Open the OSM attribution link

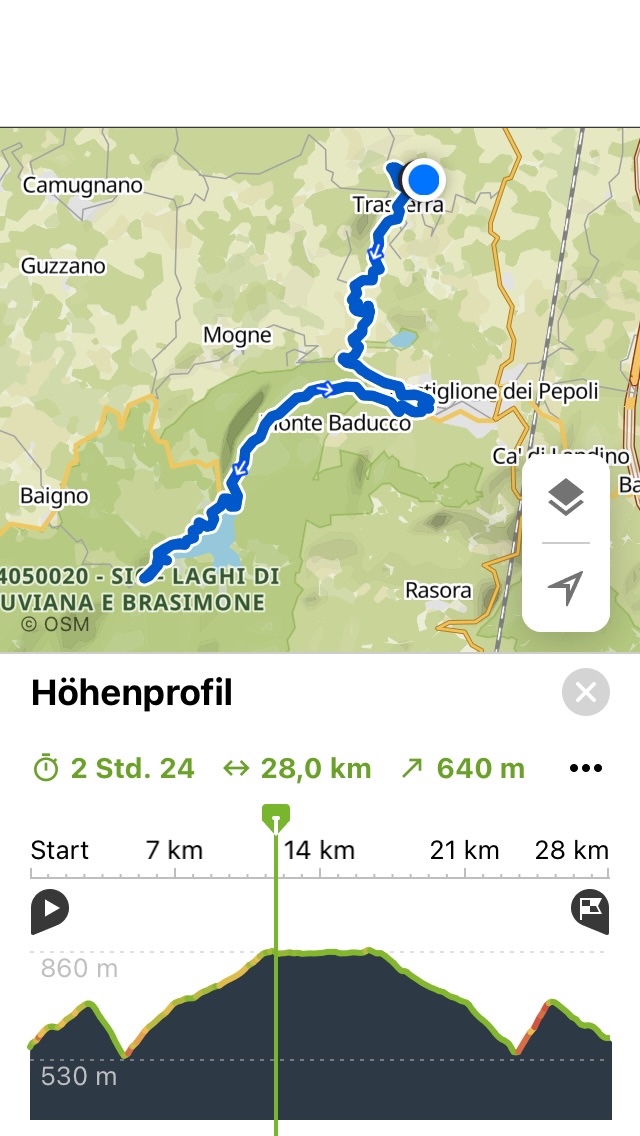55,624
